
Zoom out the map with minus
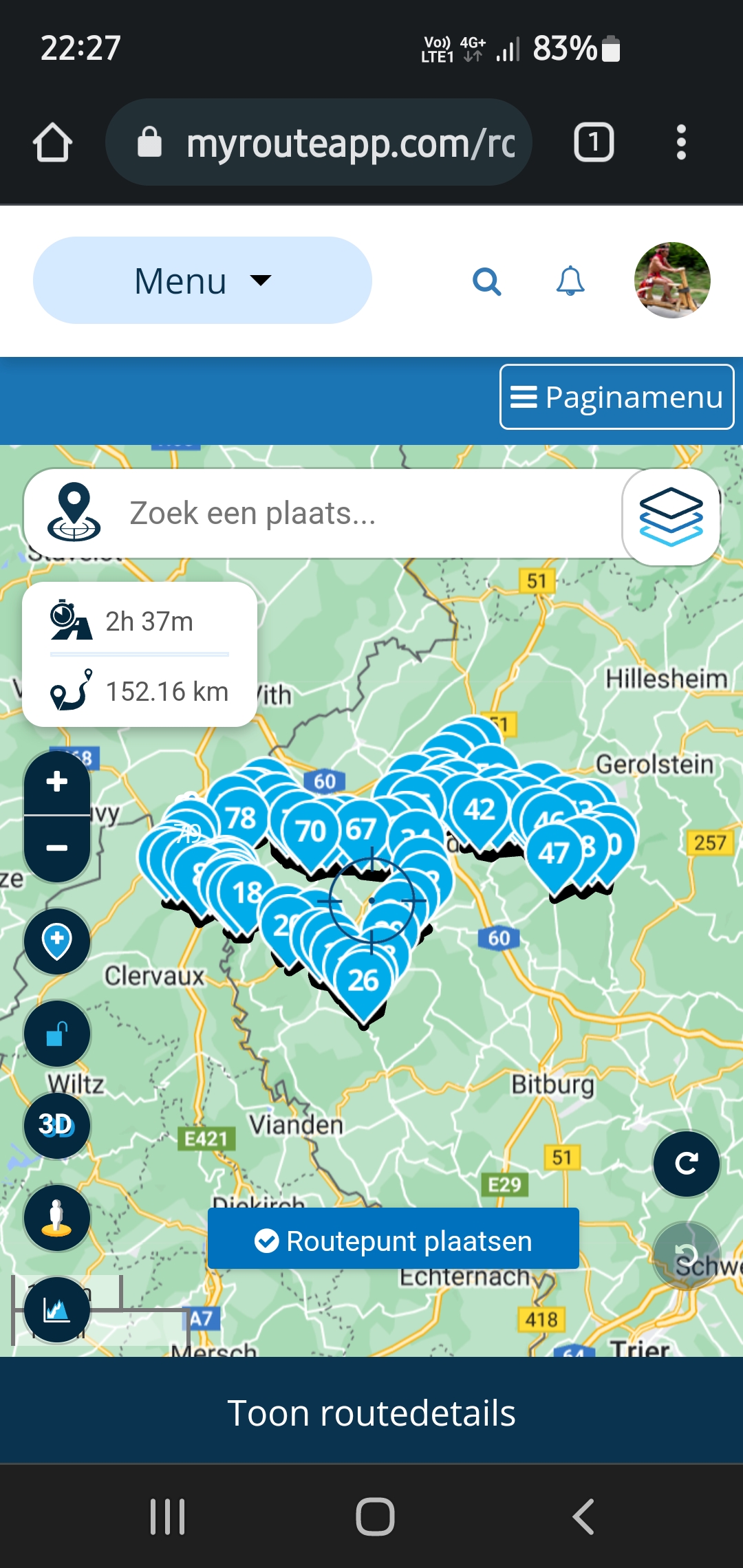click(x=57, y=848)
